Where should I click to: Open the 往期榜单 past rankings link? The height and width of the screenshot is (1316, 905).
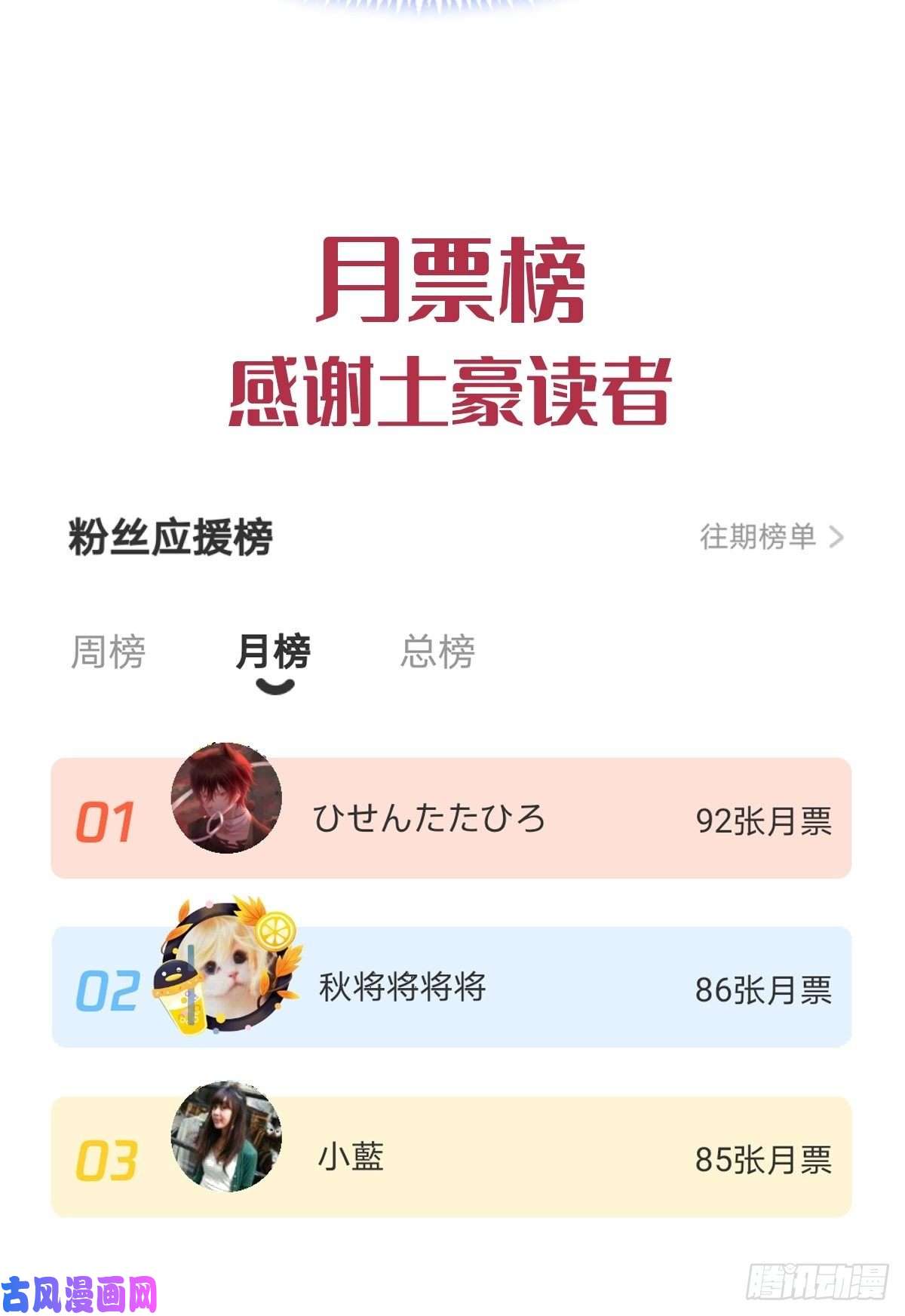pyautogui.click(x=758, y=535)
